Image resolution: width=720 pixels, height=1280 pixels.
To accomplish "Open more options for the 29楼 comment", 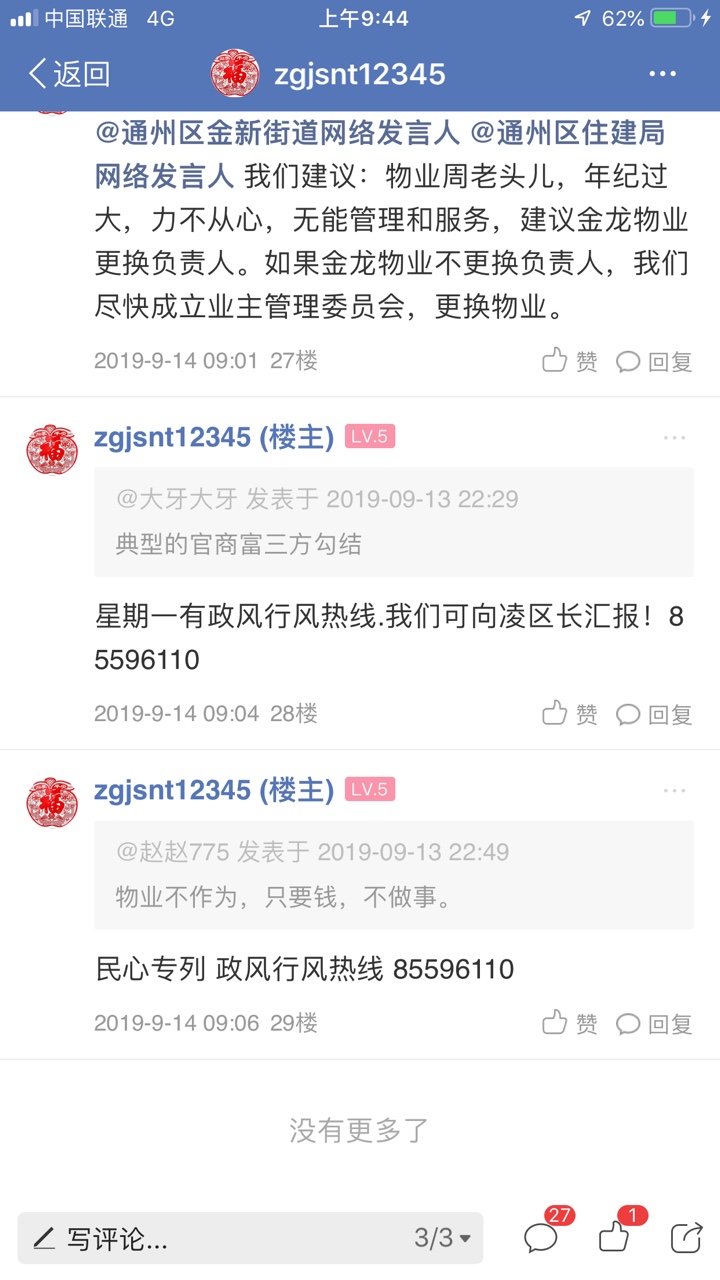I will [x=675, y=790].
